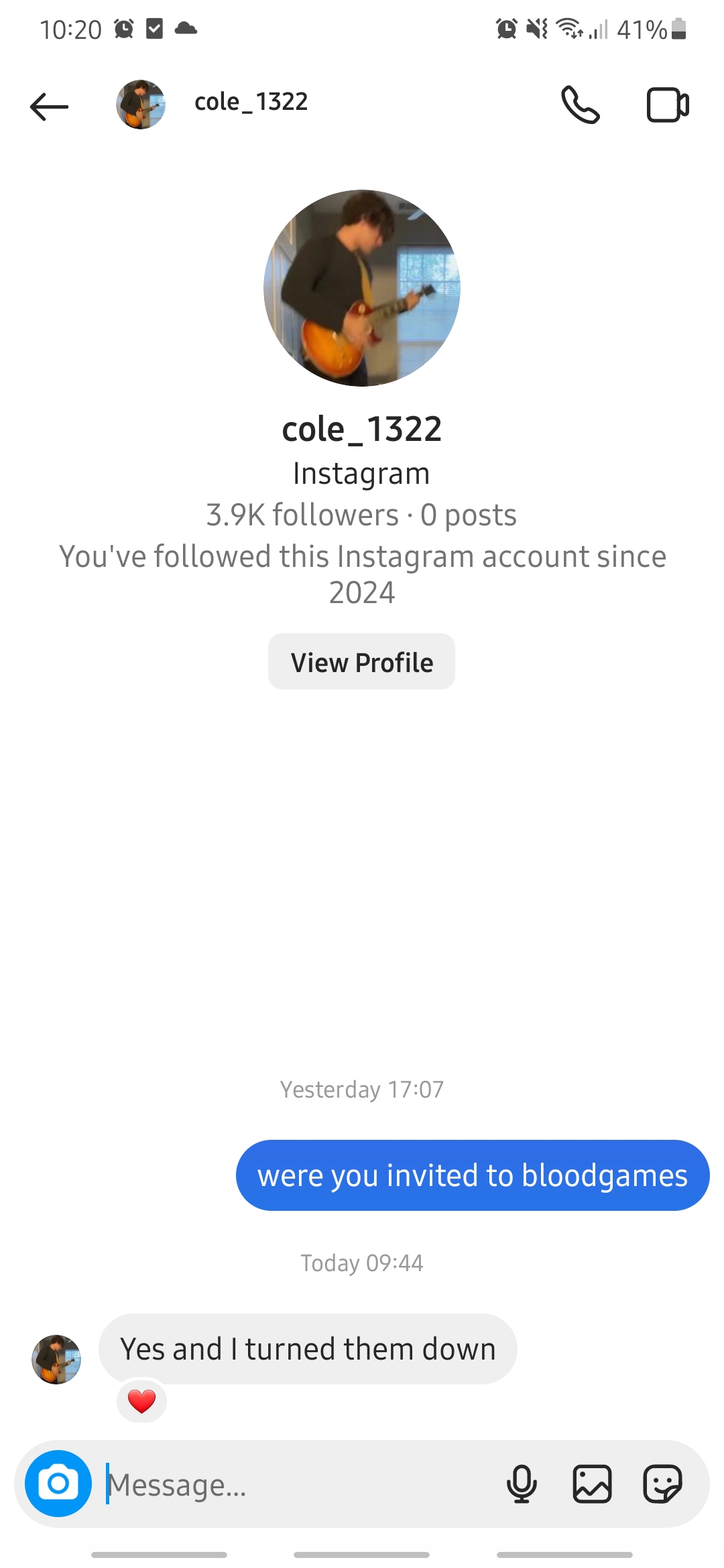Open the camera from the message bar

[x=58, y=1484]
